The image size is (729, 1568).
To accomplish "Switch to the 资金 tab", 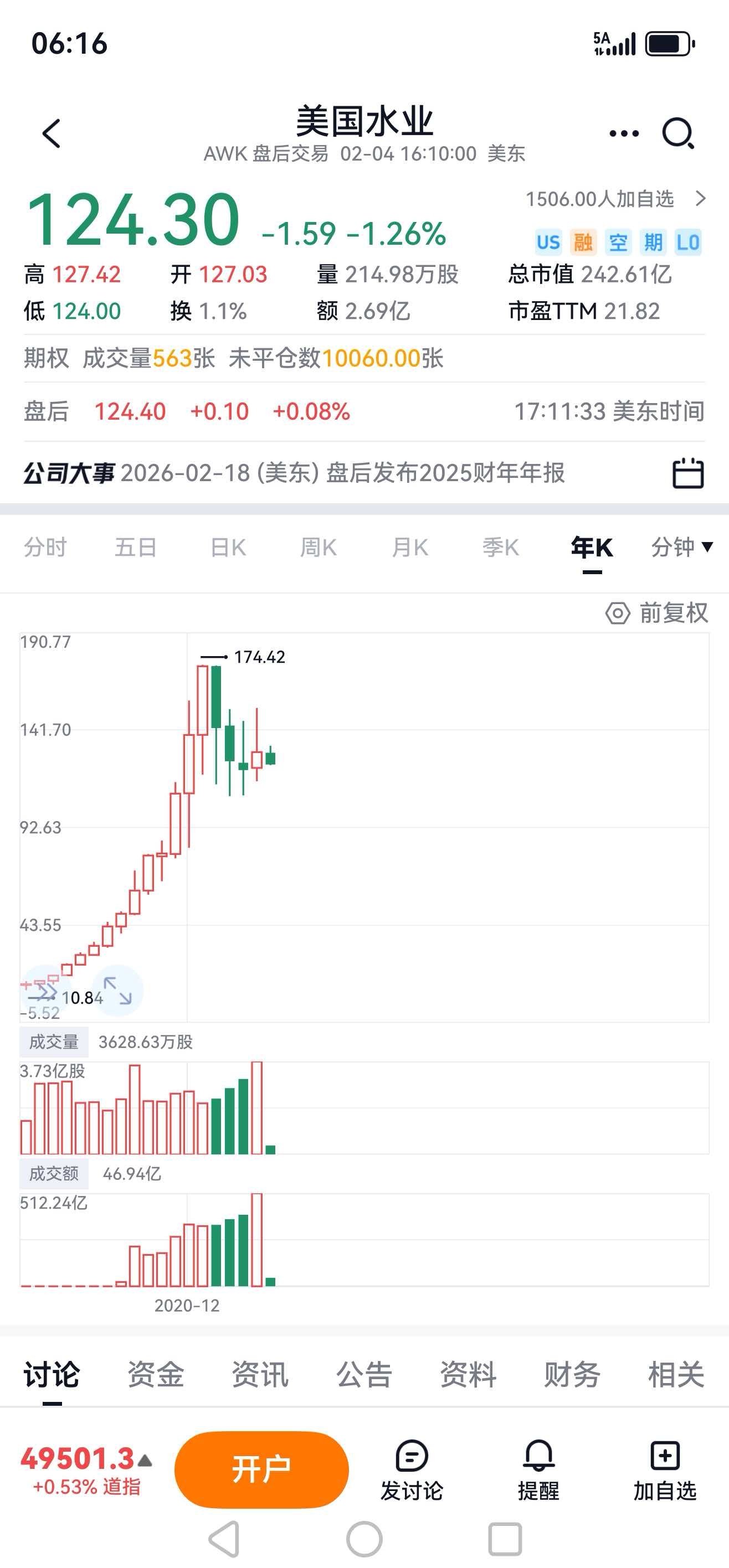I will point(155,1374).
